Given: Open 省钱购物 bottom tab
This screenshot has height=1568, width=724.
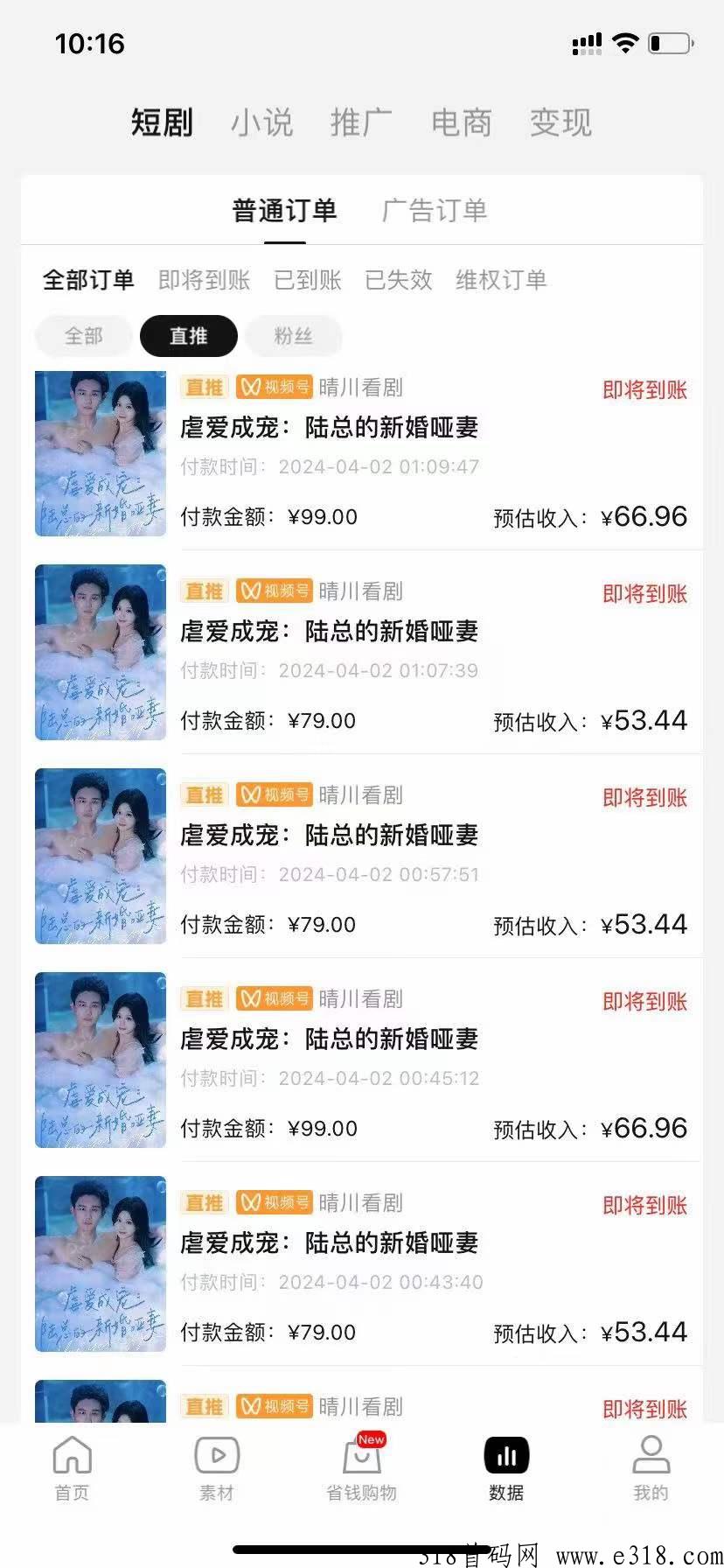Looking at the screenshot, I should click(x=361, y=1469).
